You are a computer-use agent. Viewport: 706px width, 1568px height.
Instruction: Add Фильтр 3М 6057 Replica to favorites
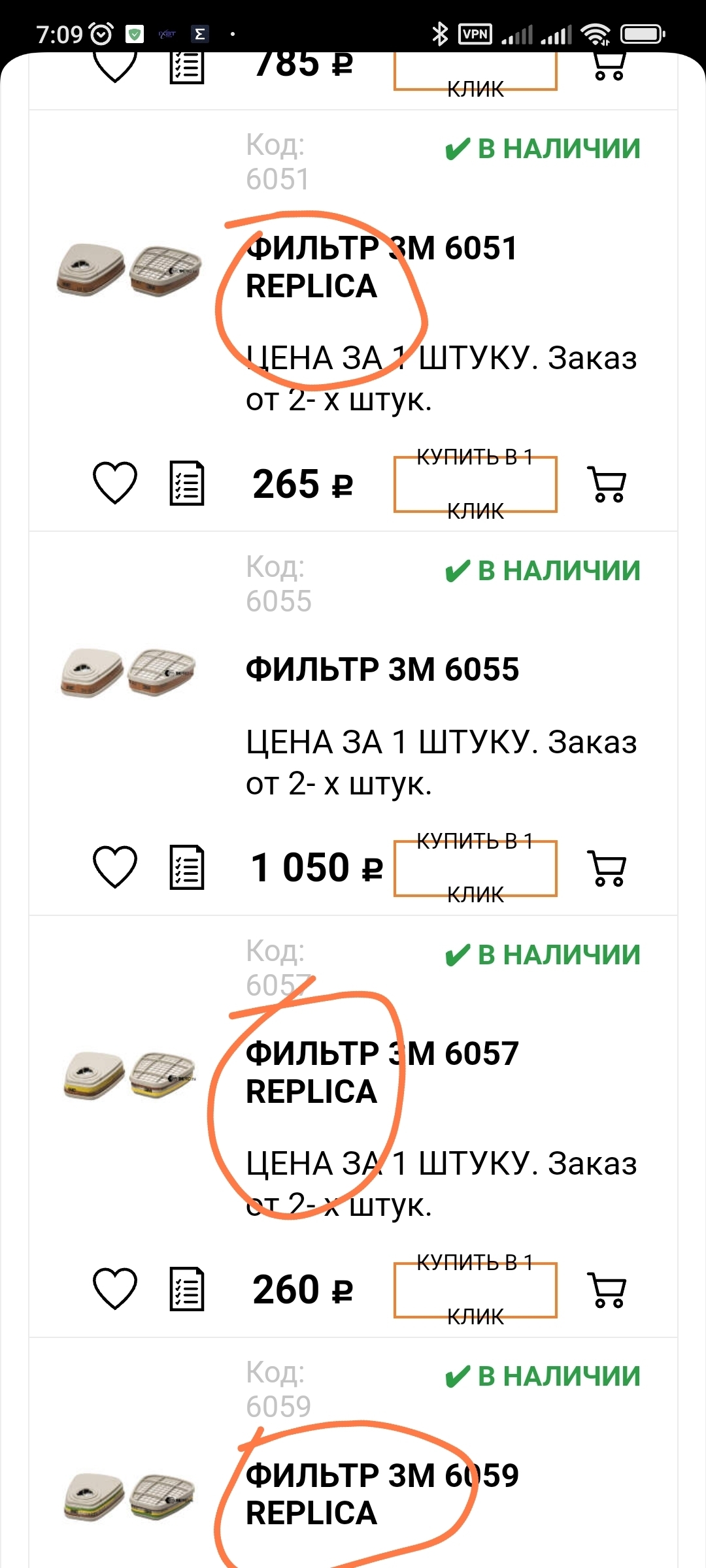(115, 1289)
